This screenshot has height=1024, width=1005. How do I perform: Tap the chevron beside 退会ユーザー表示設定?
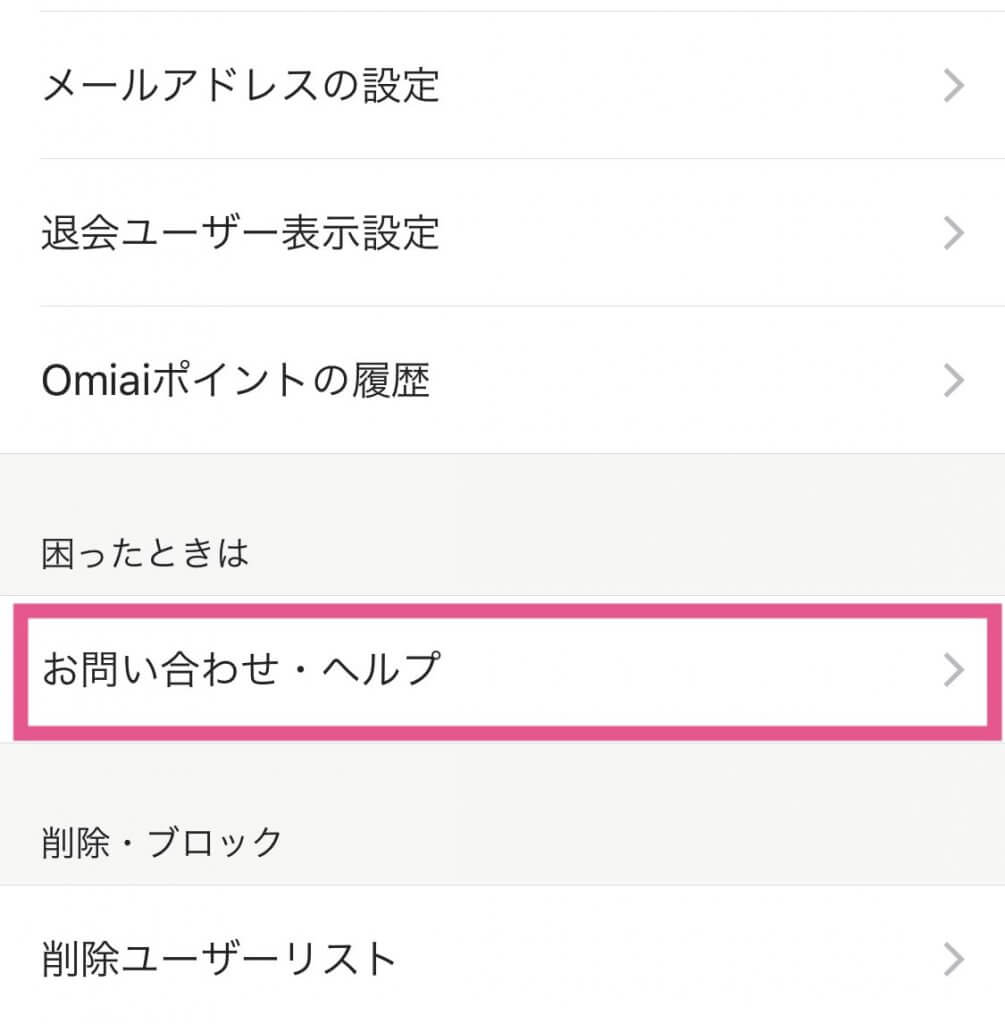click(951, 232)
